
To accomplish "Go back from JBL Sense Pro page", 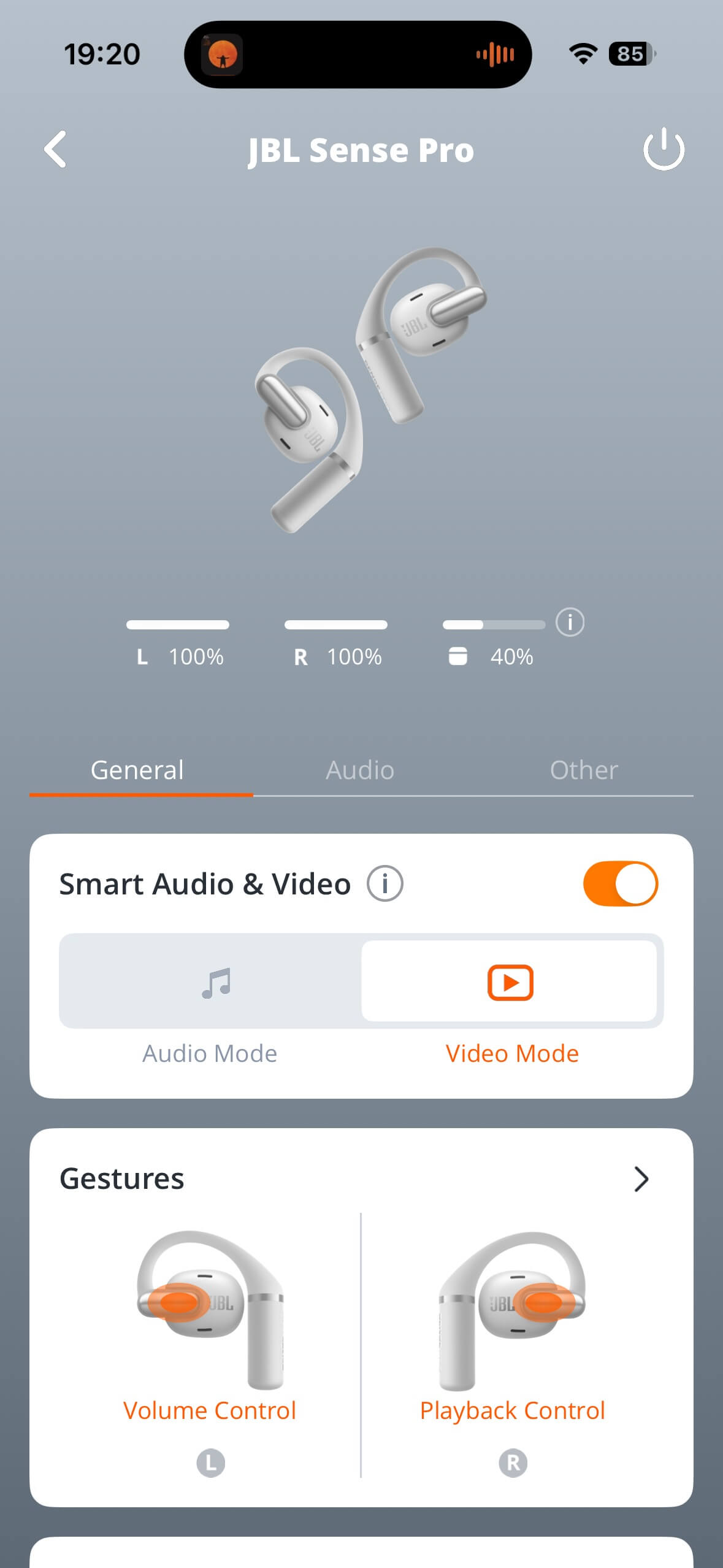I will pos(55,149).
